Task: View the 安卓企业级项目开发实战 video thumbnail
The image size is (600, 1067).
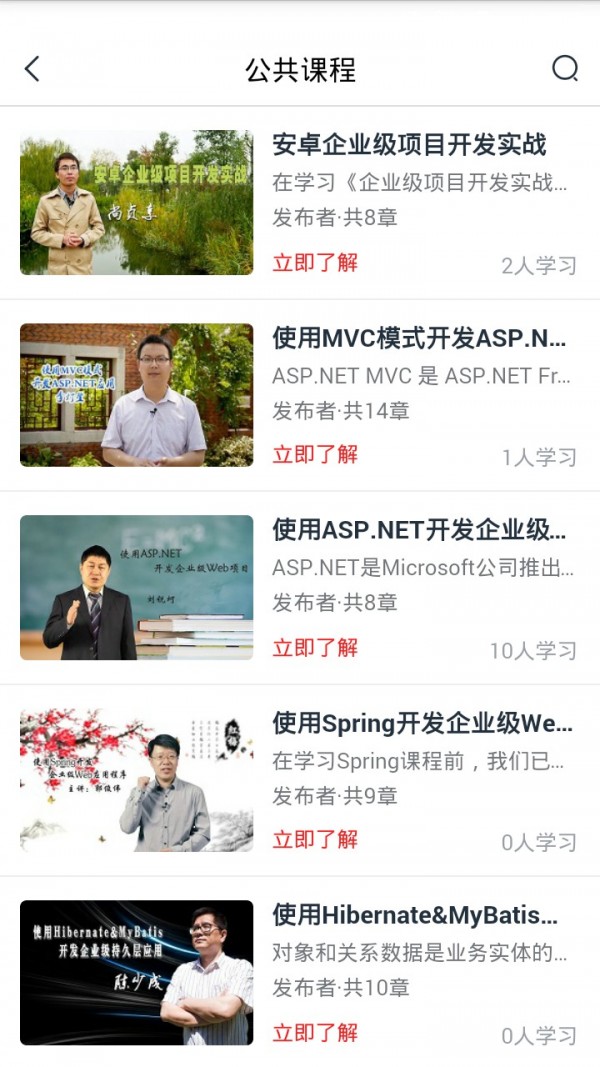Action: coord(136,202)
